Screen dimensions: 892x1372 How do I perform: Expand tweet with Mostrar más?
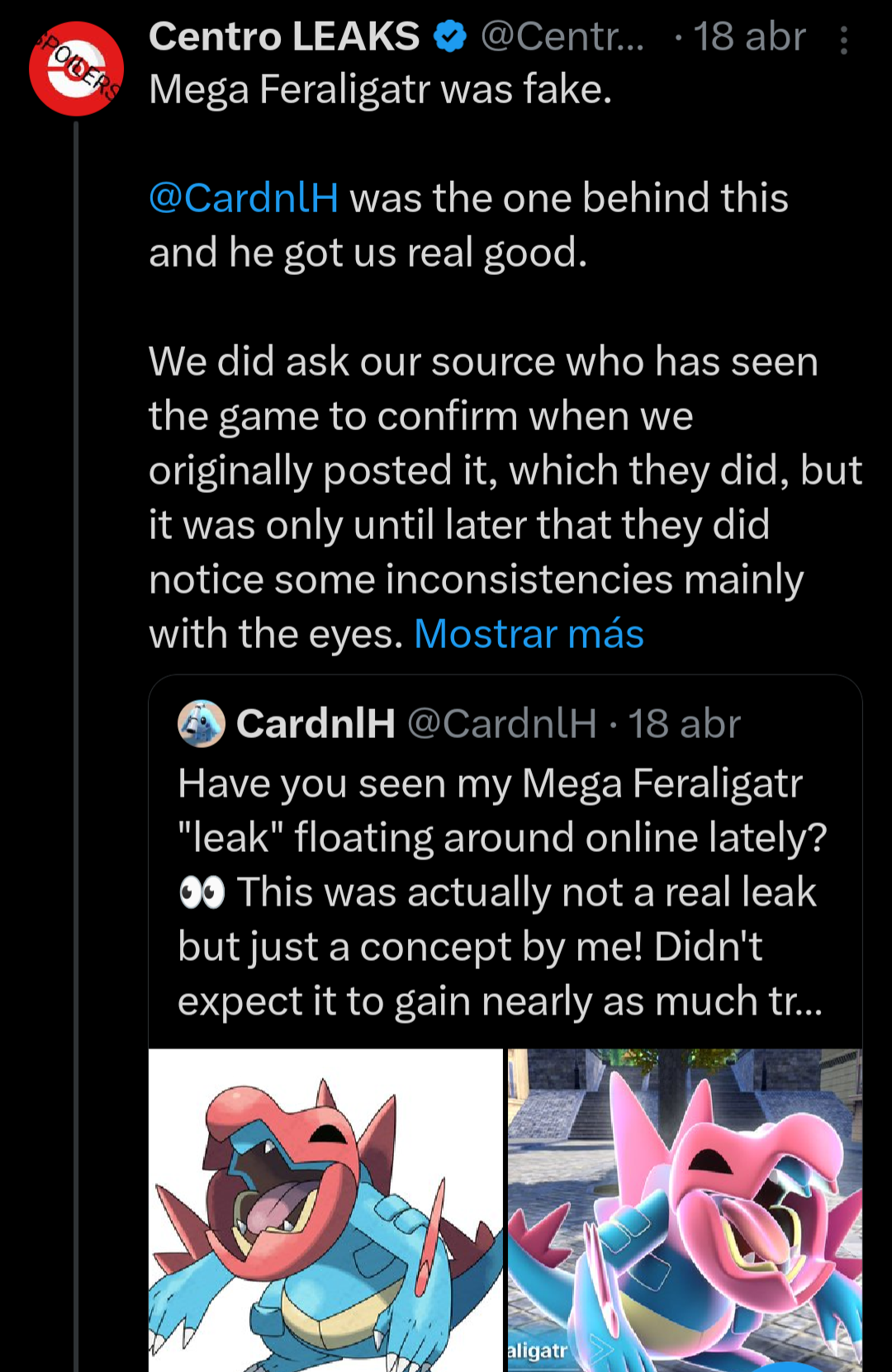(529, 634)
